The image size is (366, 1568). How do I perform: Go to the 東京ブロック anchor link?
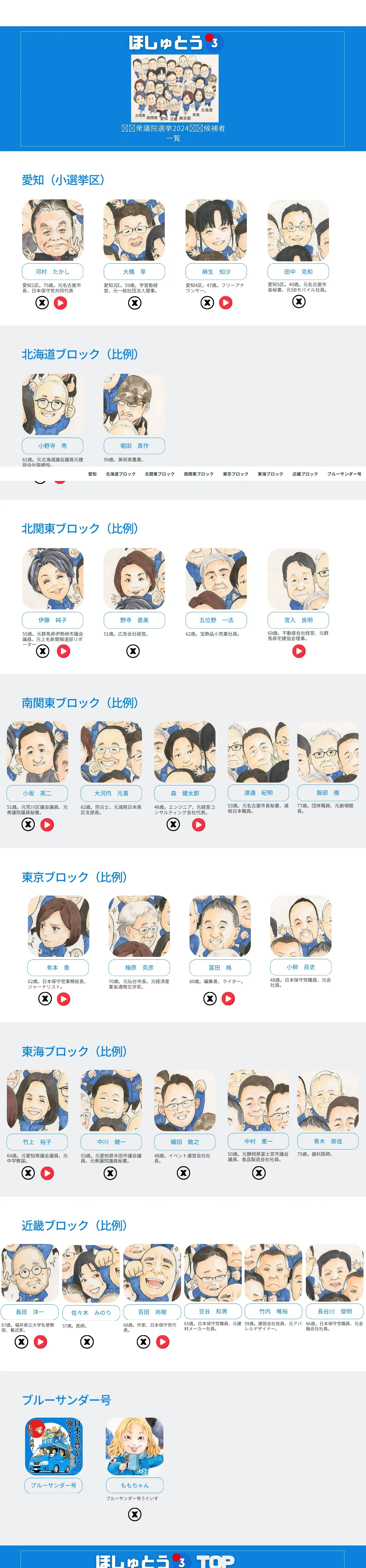coord(235,474)
